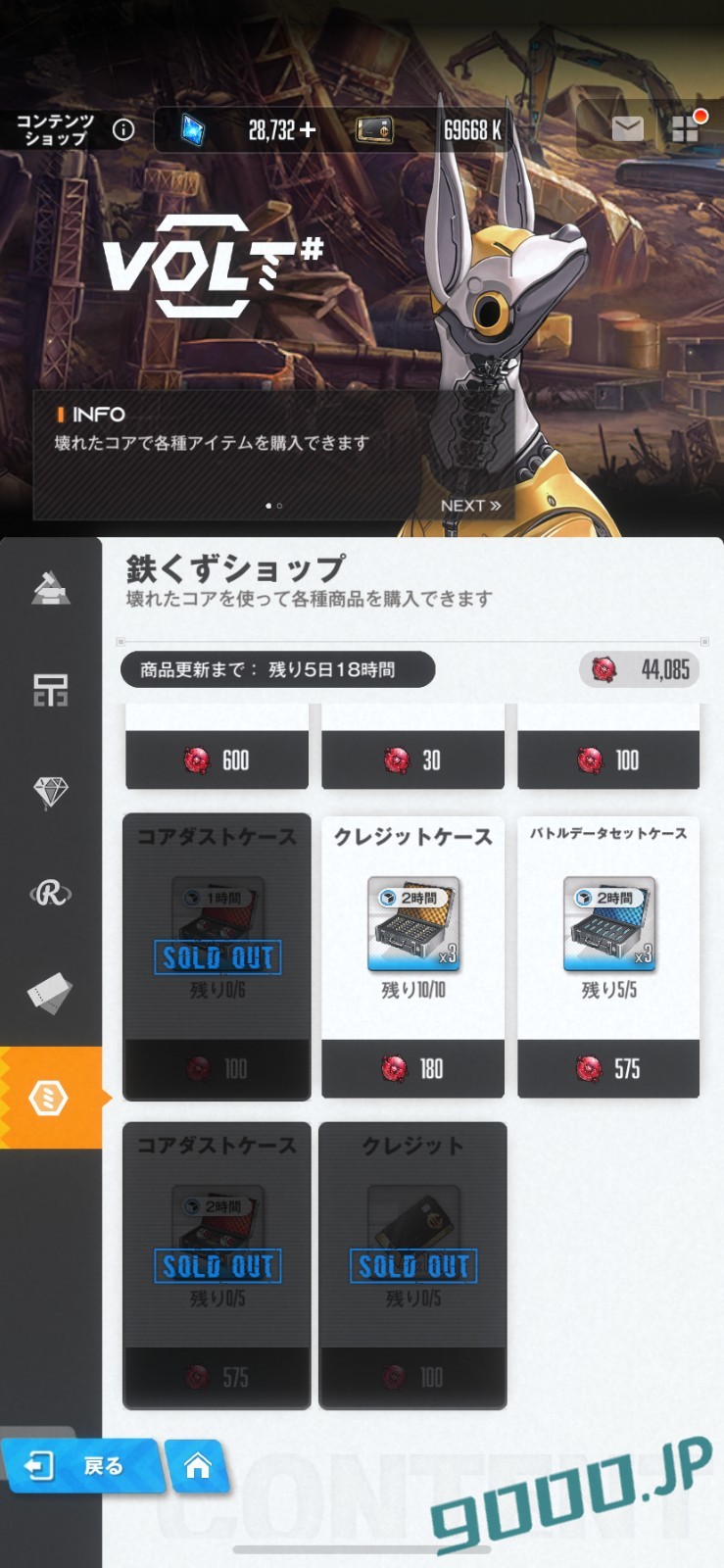The width and height of the screenshot is (724, 1568).
Task: Select the highlighted hexagon scrap shop tab
Action: pos(51,1098)
